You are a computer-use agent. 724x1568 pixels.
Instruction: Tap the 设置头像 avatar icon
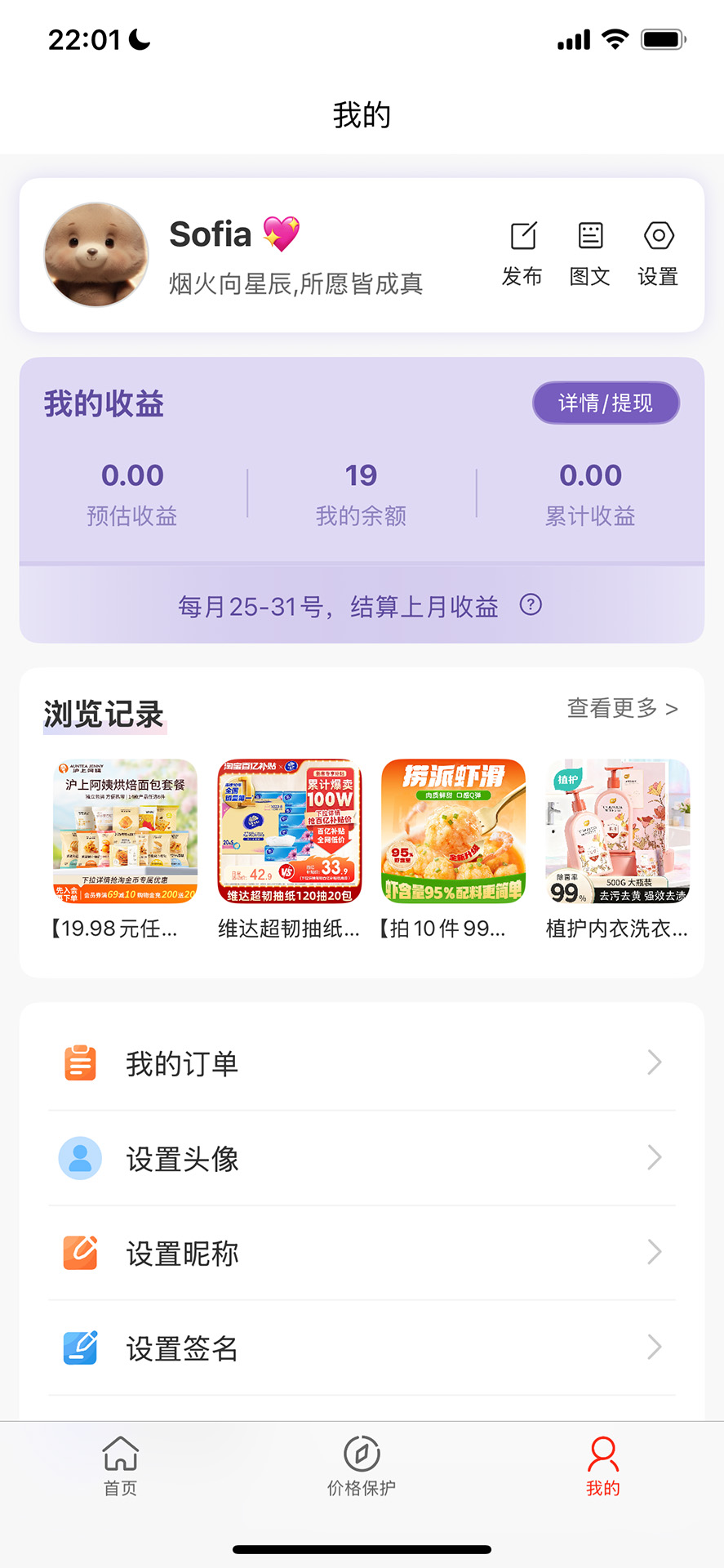click(x=79, y=1158)
